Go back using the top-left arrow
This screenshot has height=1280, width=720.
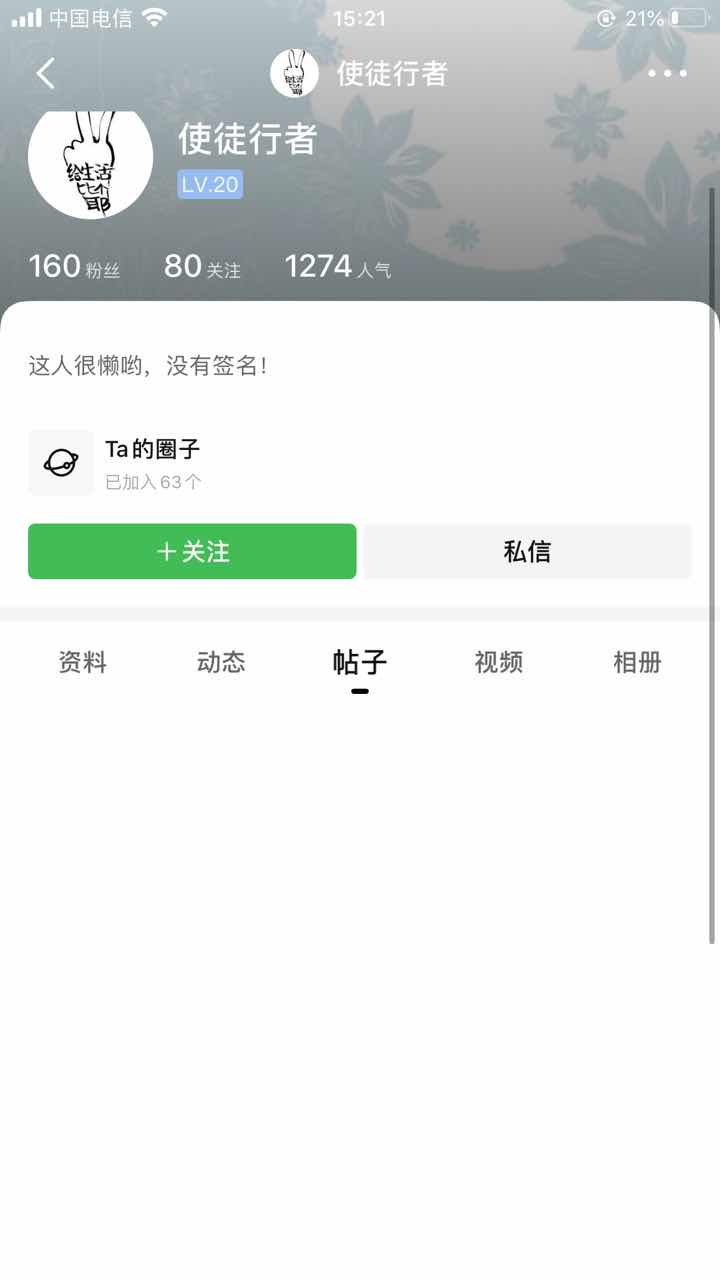pos(46,73)
